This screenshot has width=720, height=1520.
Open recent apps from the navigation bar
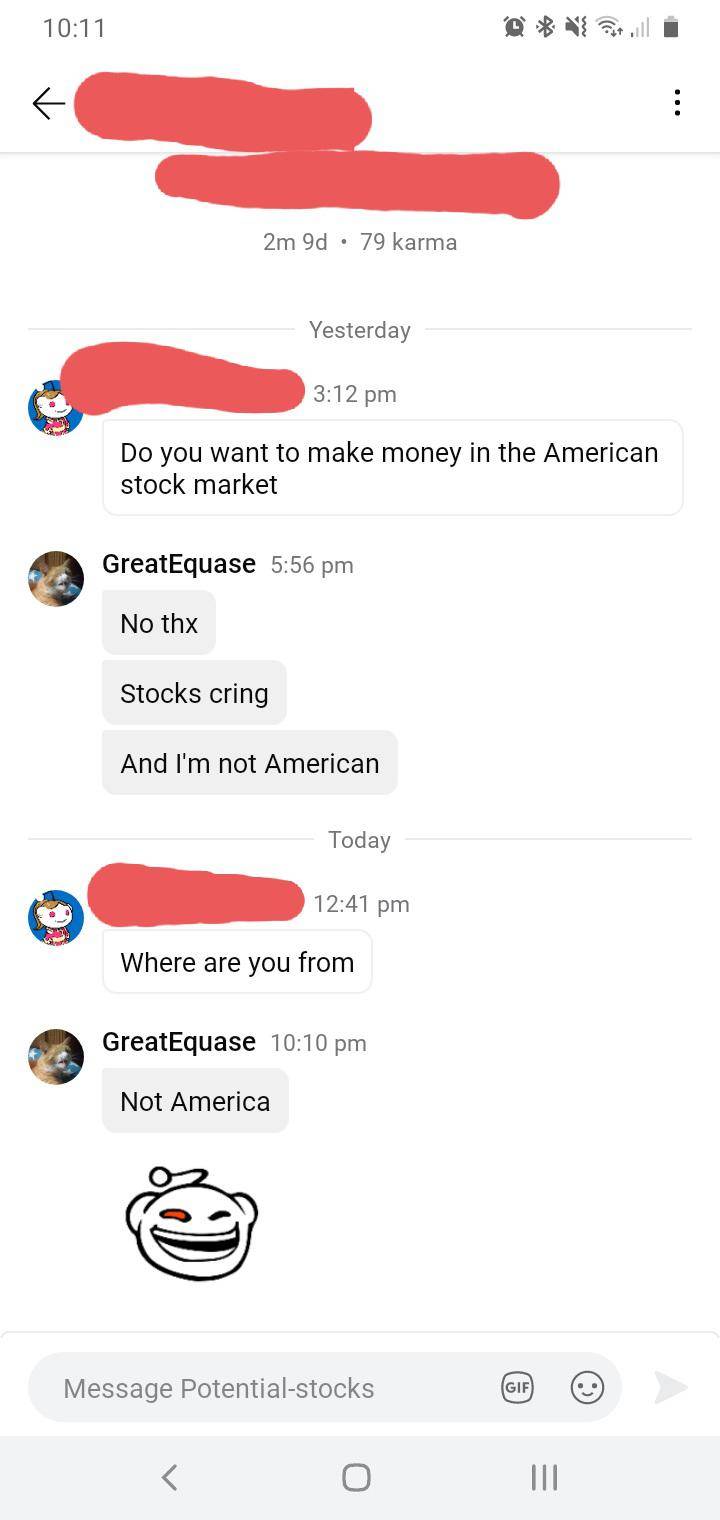pos(544,1477)
